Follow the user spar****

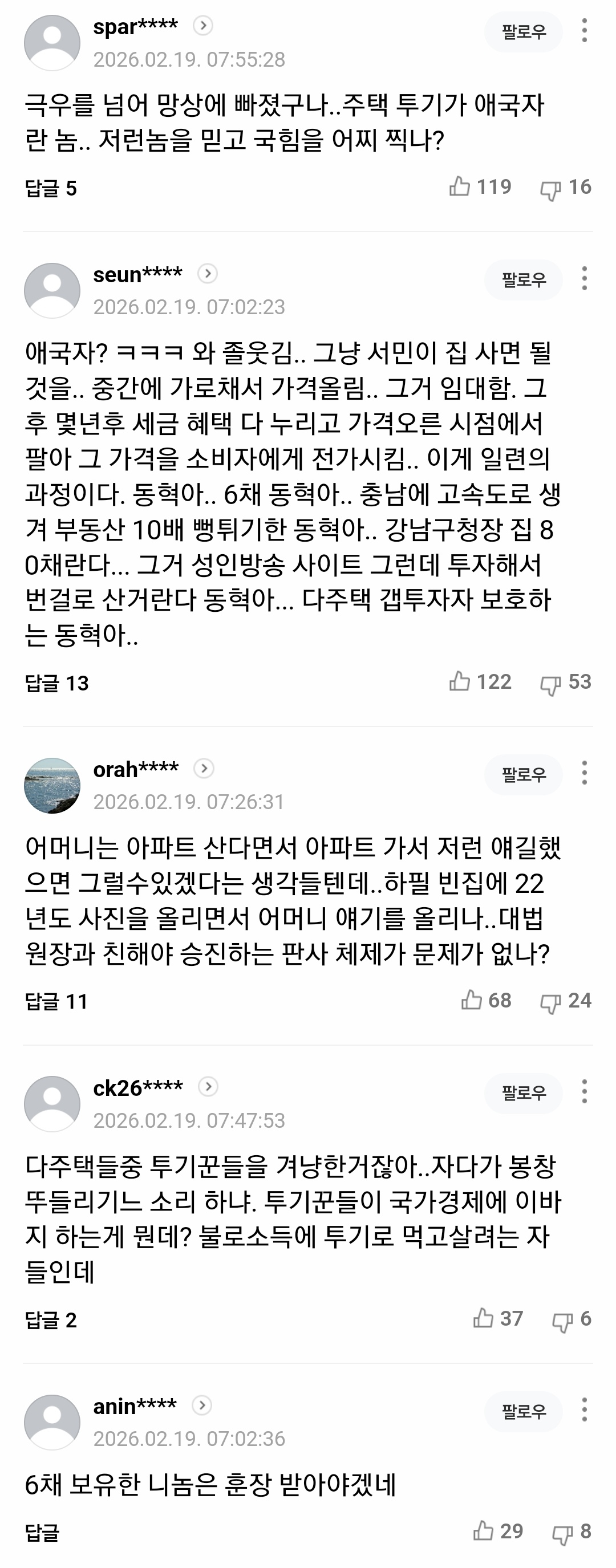(523, 32)
